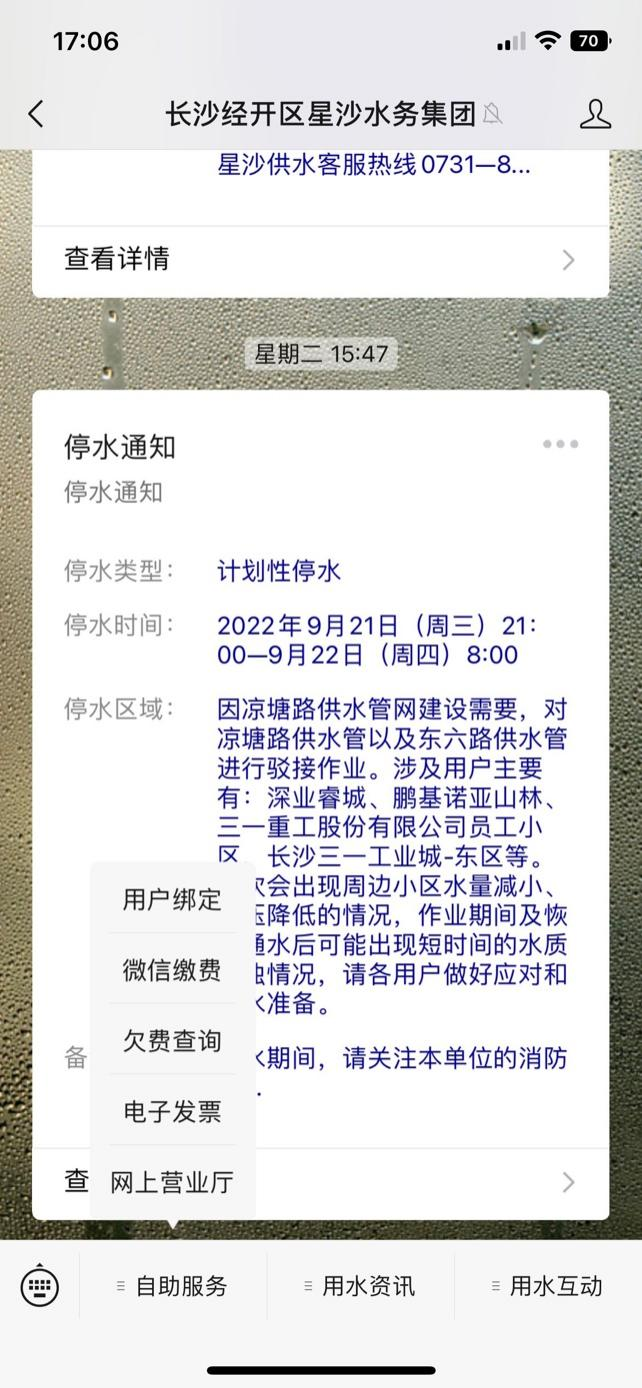Screen dimensions: 642x1388
Task: Collapse the 自助服务 menu
Action: point(172,1286)
